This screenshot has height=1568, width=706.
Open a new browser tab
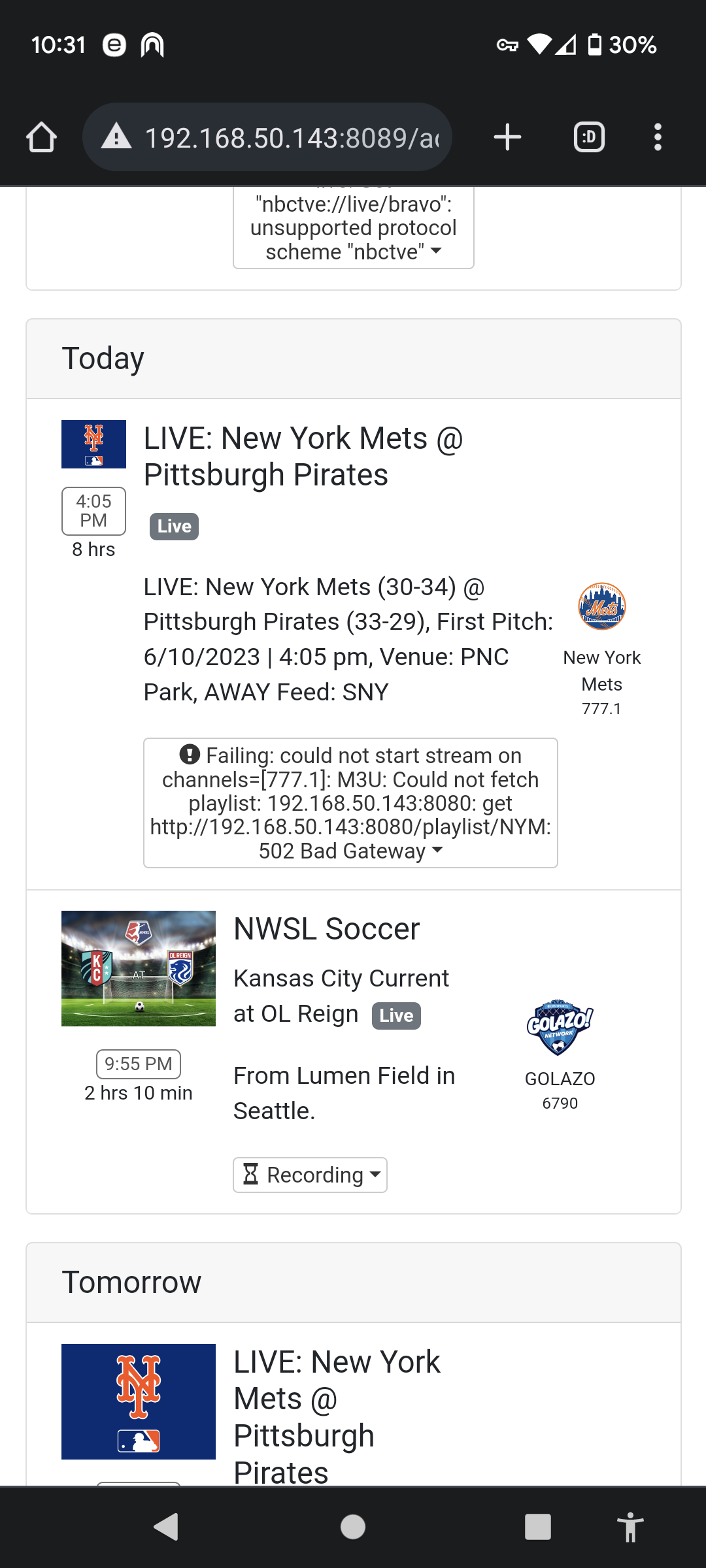click(507, 137)
